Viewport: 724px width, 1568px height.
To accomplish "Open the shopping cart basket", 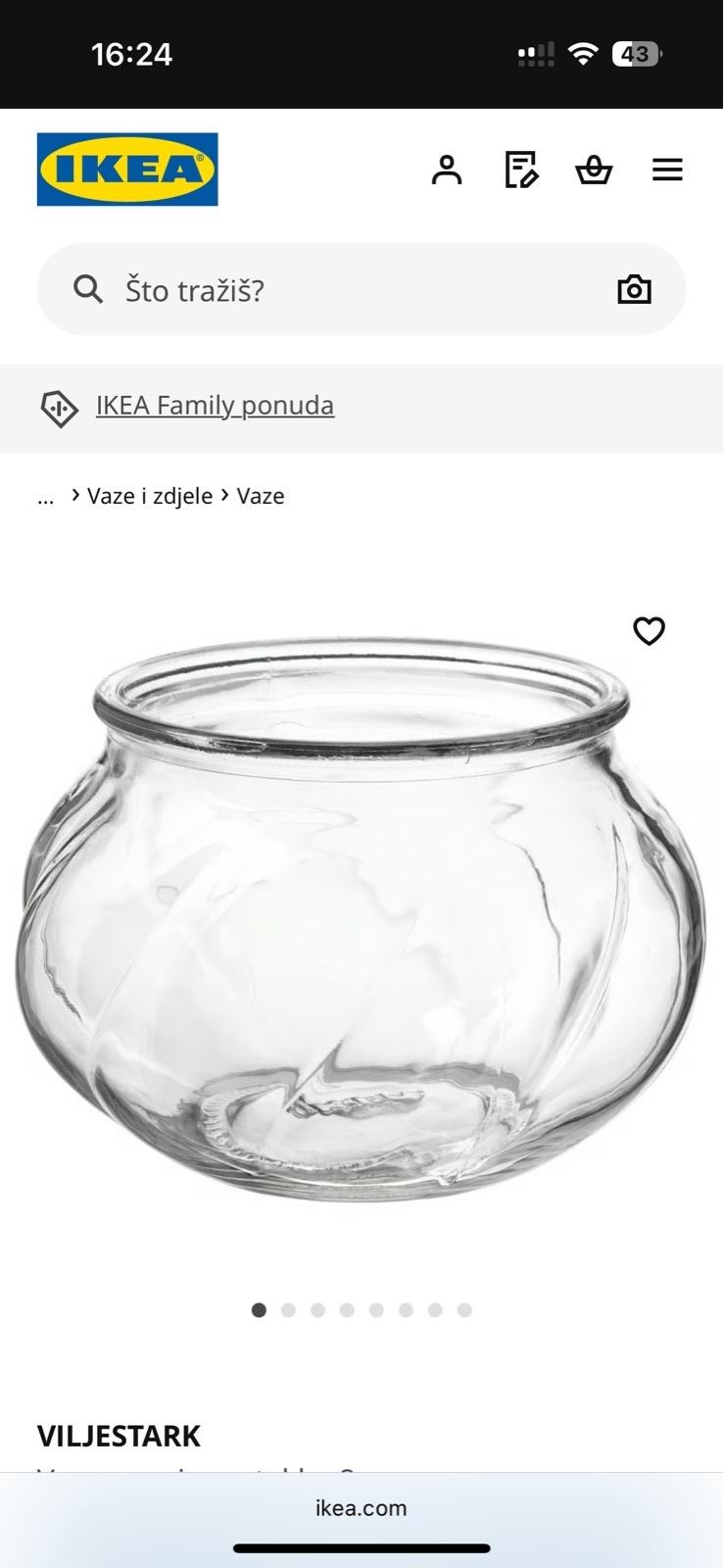I will pyautogui.click(x=594, y=170).
